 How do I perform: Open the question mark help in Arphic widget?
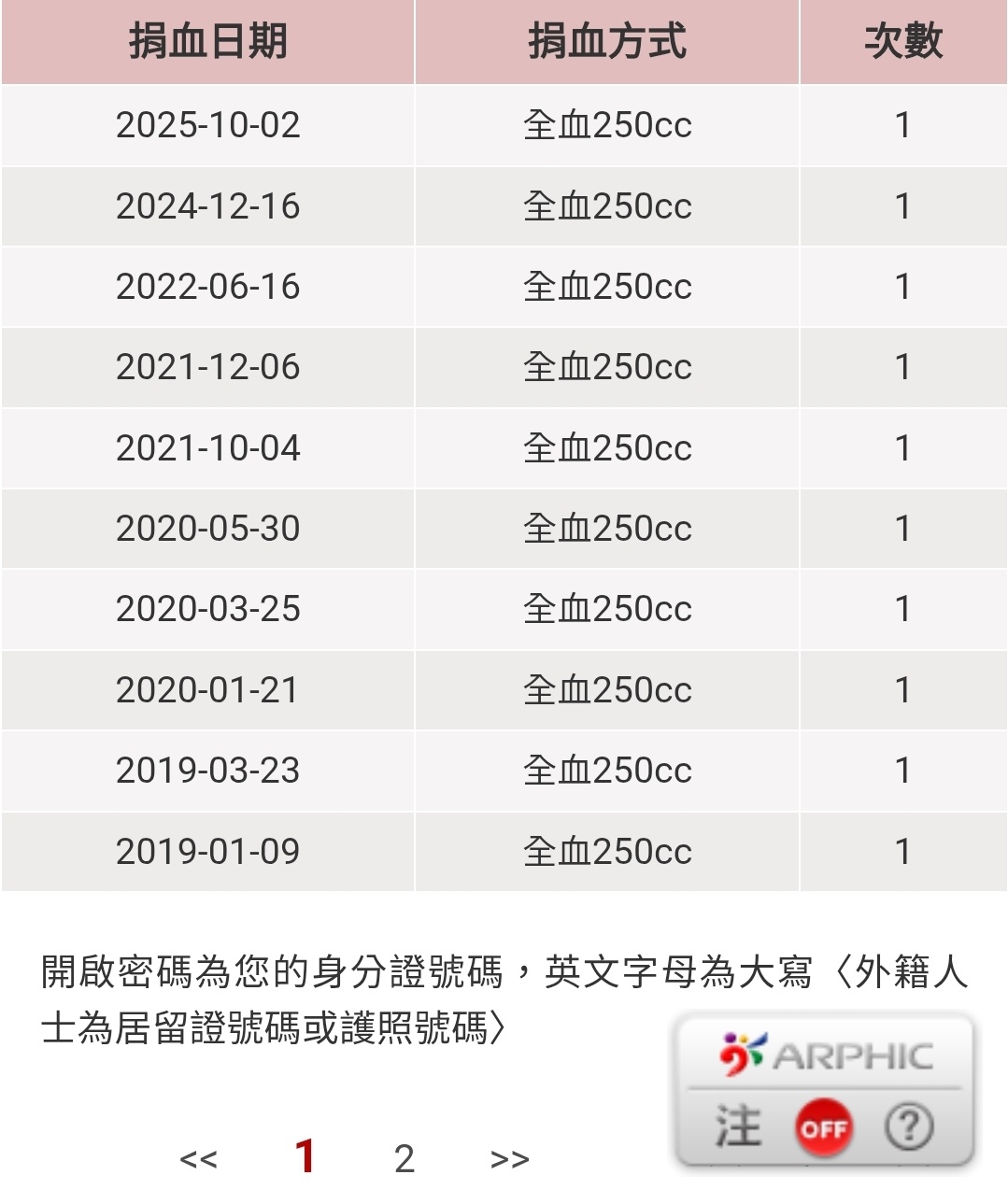click(x=908, y=1127)
